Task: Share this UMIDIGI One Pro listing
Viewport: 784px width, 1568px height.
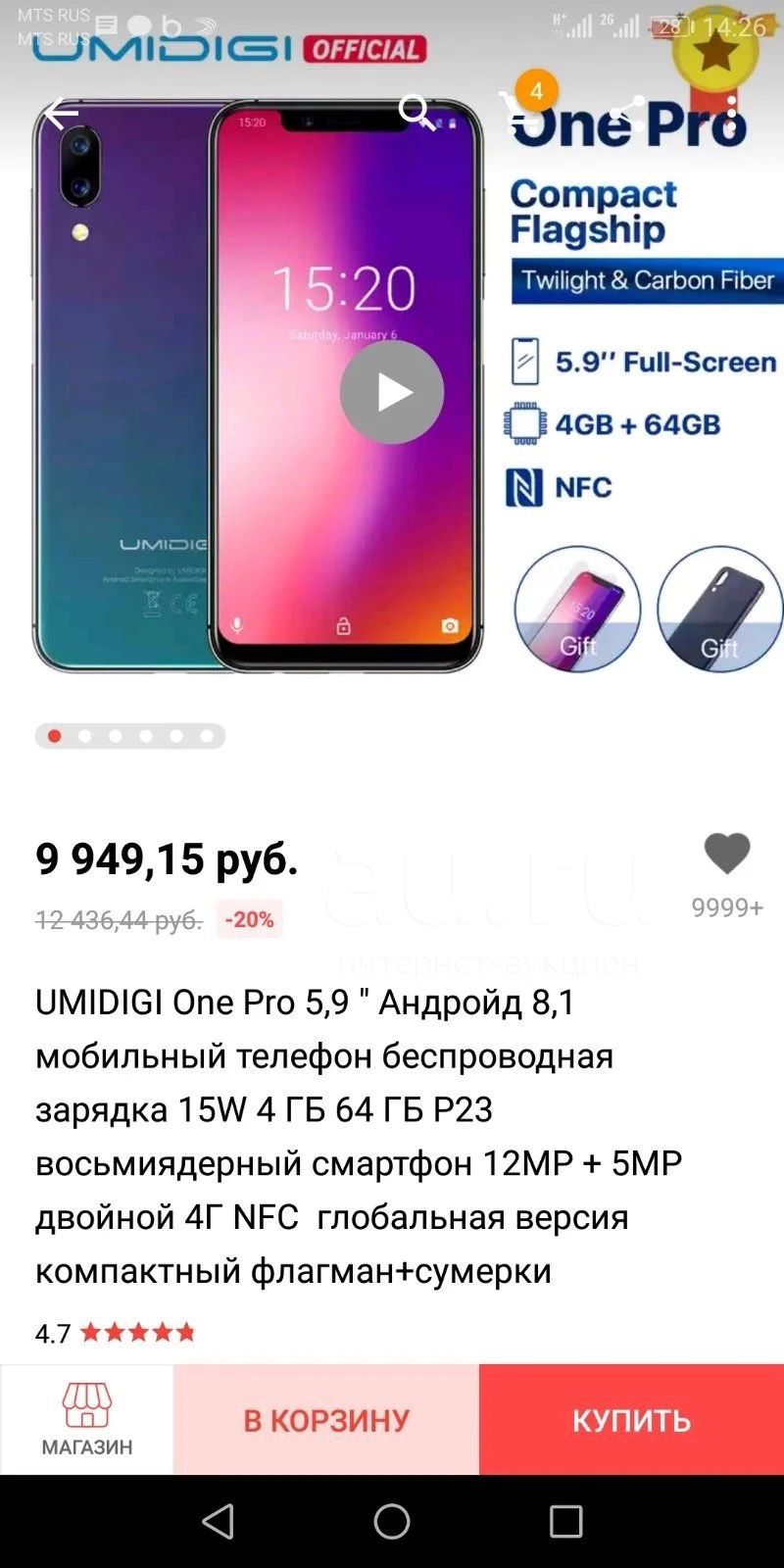Action: tap(627, 115)
